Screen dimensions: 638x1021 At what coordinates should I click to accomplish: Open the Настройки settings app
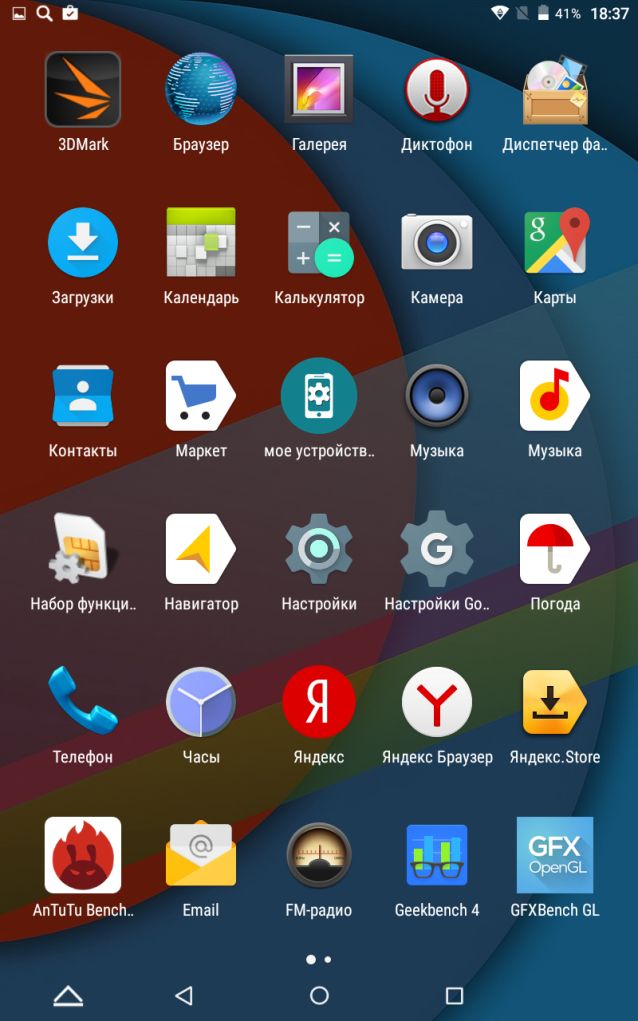(x=319, y=549)
